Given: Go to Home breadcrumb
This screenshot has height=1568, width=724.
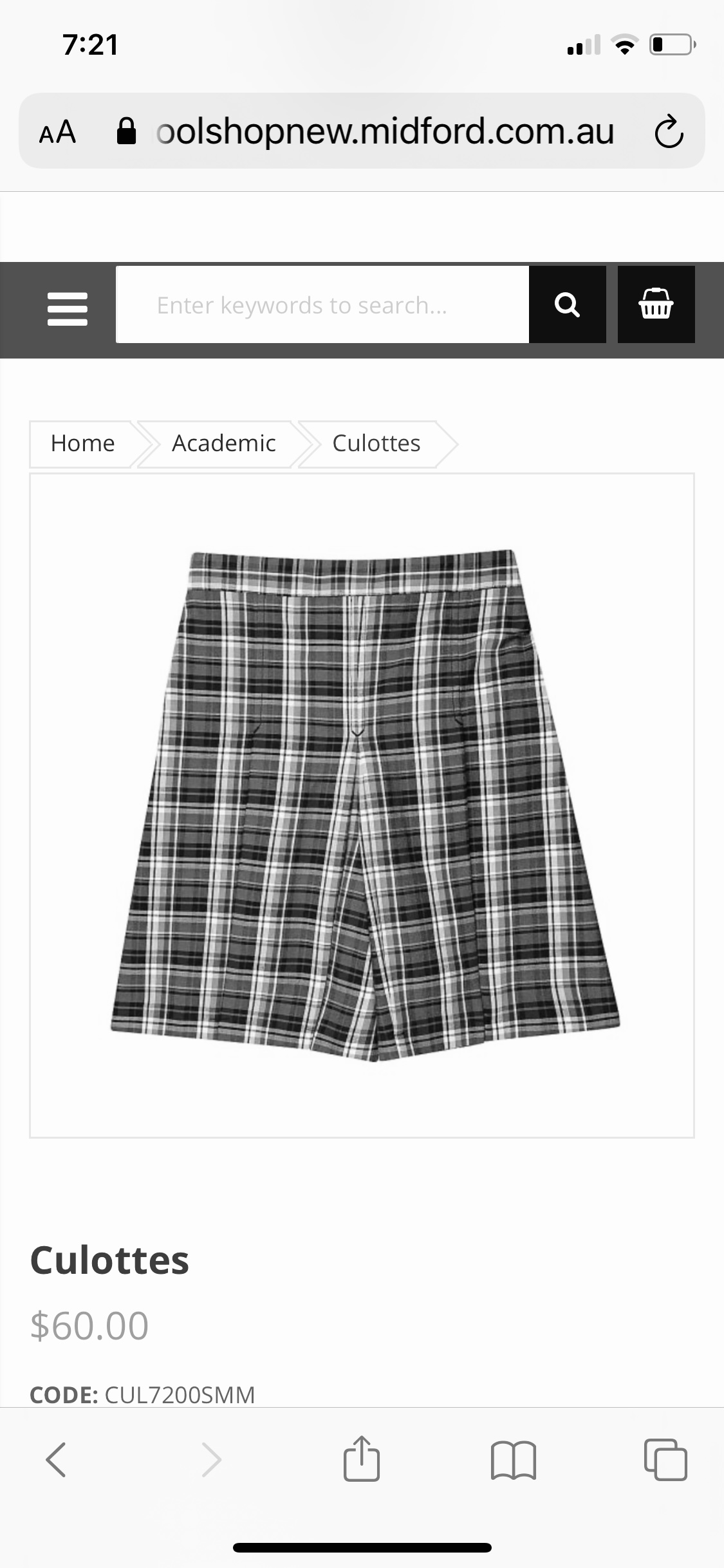Looking at the screenshot, I should point(82,443).
